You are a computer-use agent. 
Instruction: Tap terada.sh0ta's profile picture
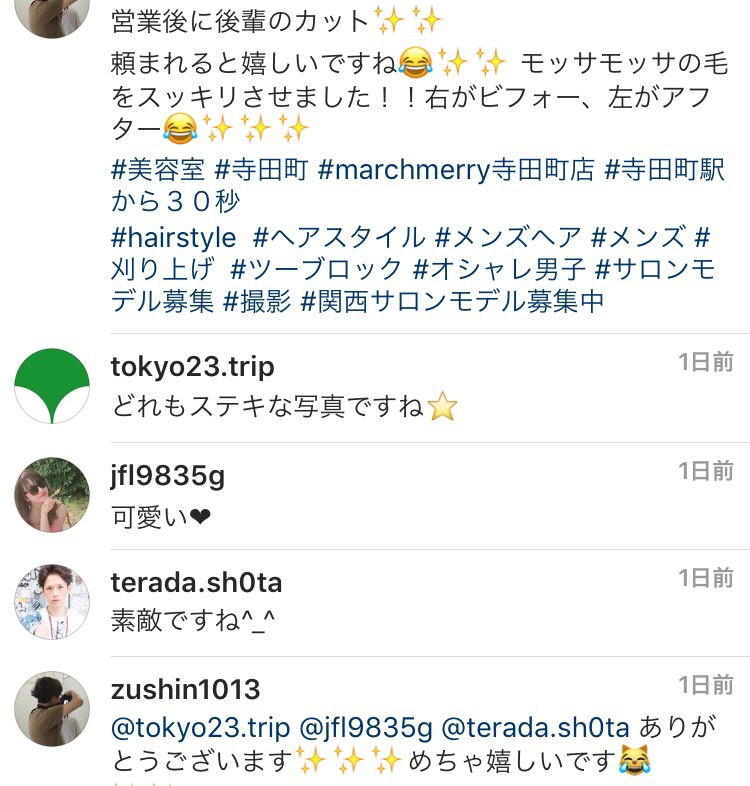(x=52, y=602)
